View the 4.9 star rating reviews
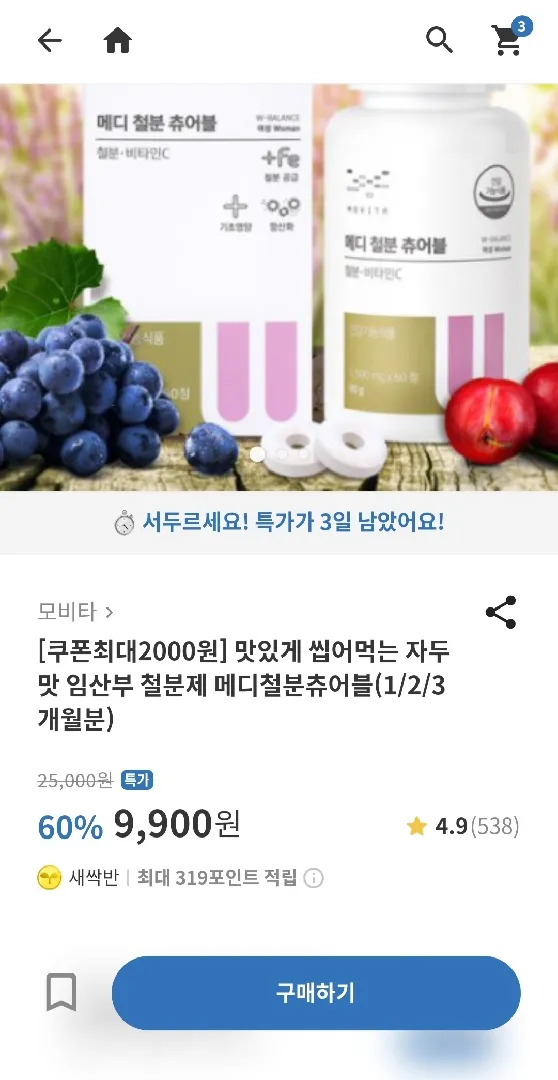Screen dimensions: 558x1080 pyautogui.click(x=462, y=826)
